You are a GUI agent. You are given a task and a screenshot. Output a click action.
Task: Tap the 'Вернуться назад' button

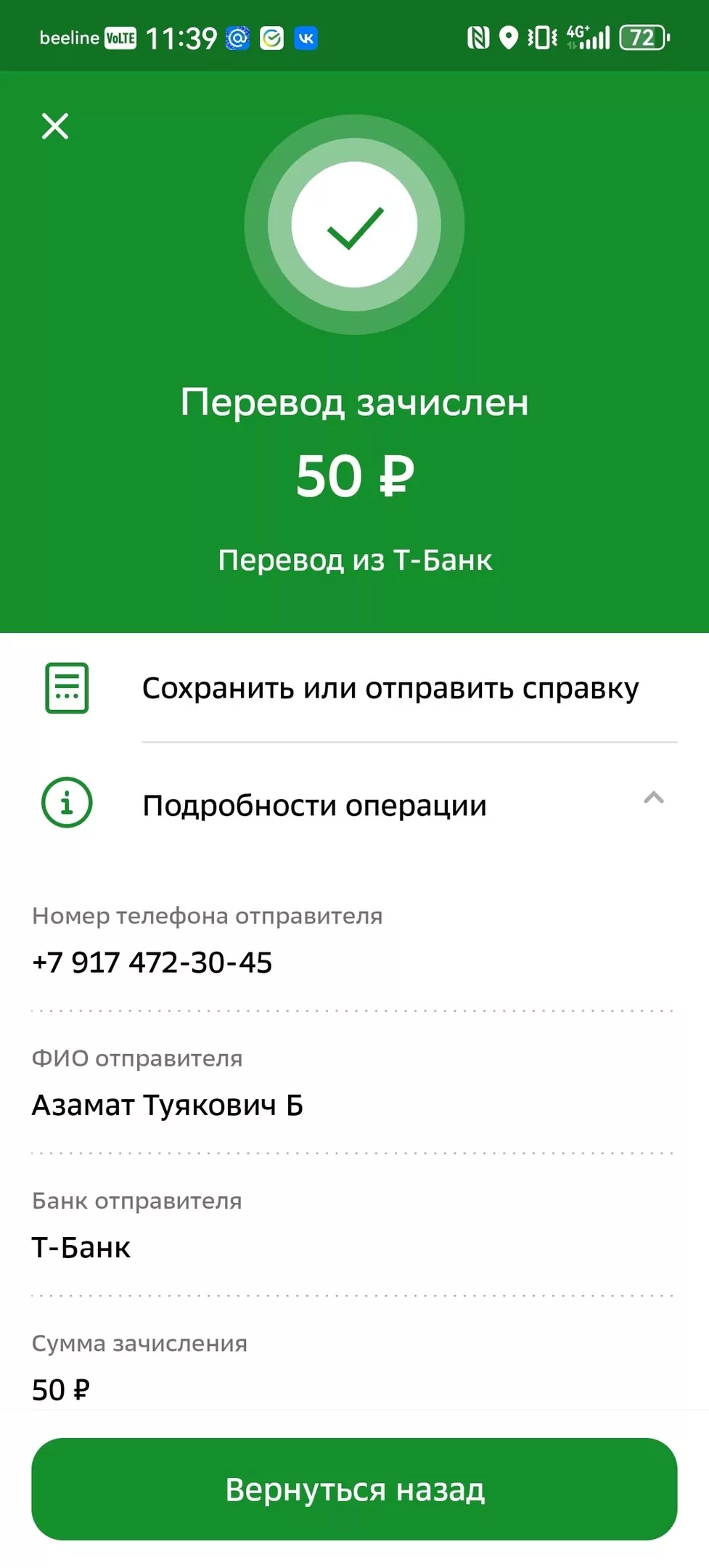(354, 1489)
